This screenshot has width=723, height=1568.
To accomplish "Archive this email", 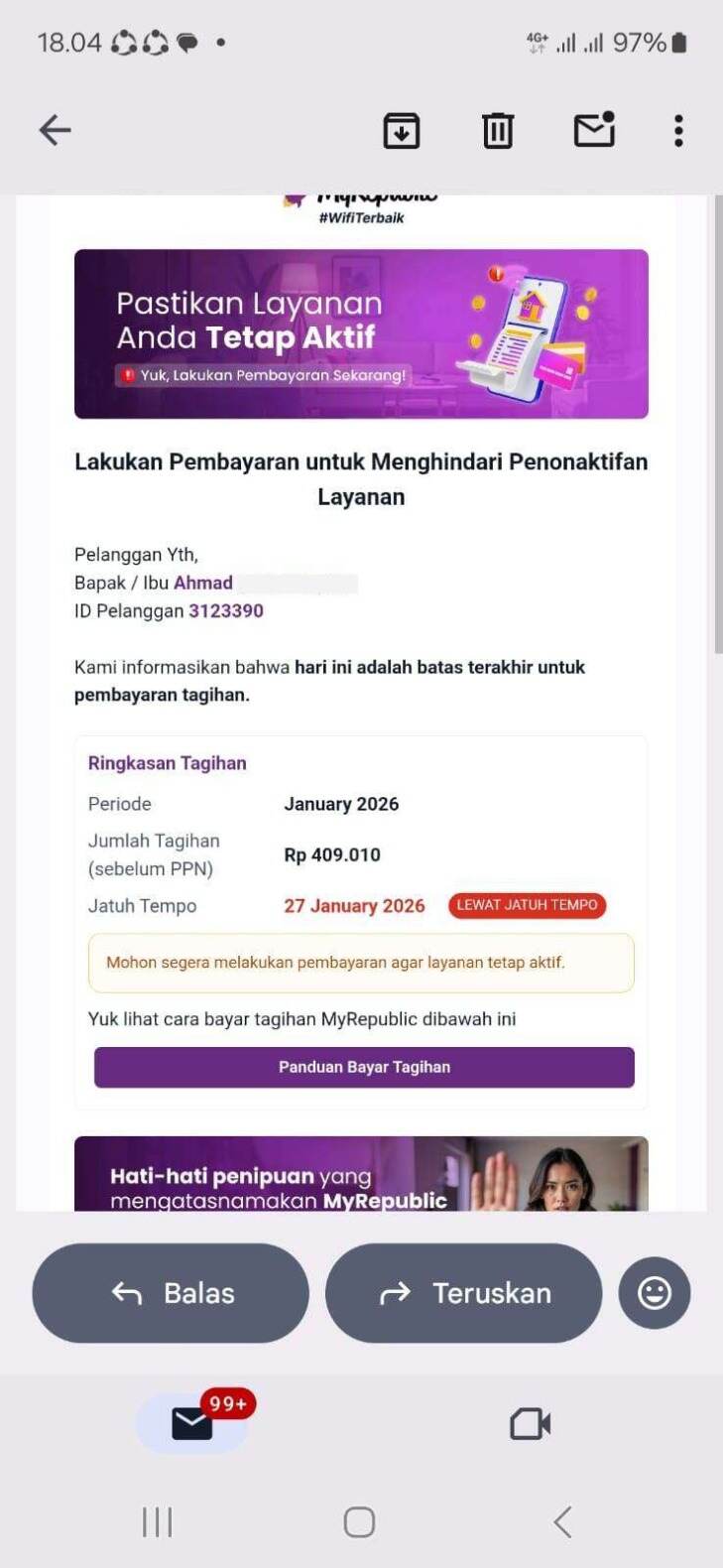I will (401, 130).
